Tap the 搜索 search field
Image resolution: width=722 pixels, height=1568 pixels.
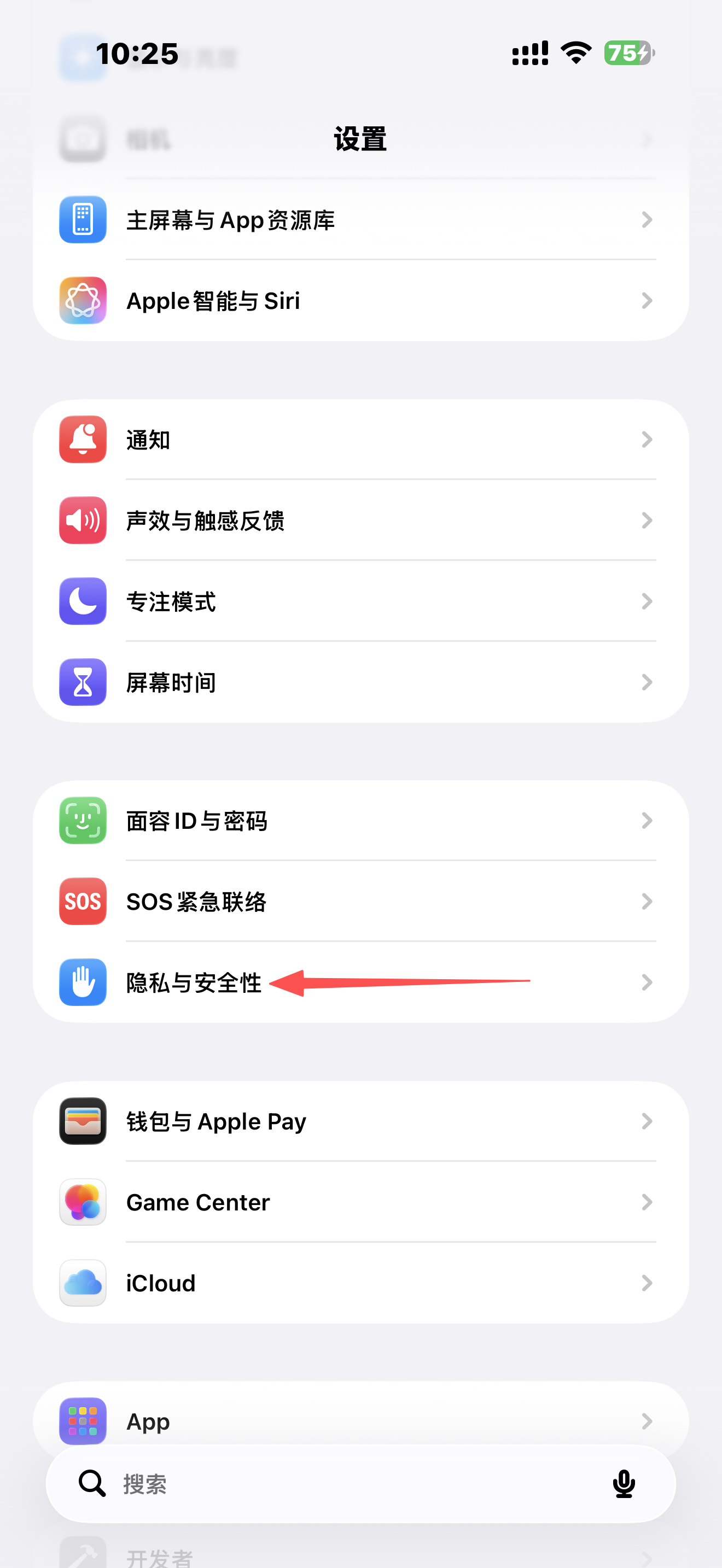(x=341, y=1484)
